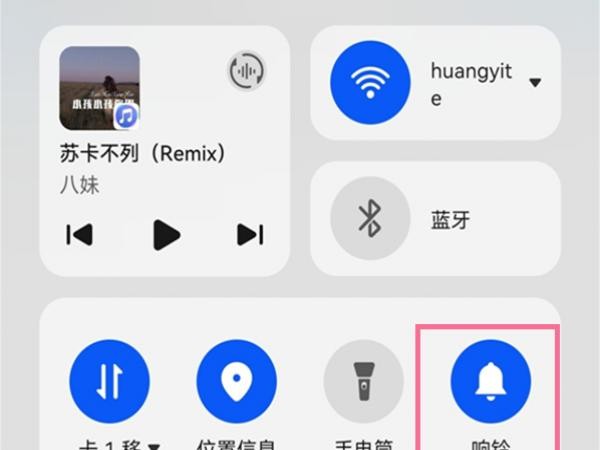Play the song 苏卡不列 (Remix)
600x450 pixels.
[166, 235]
